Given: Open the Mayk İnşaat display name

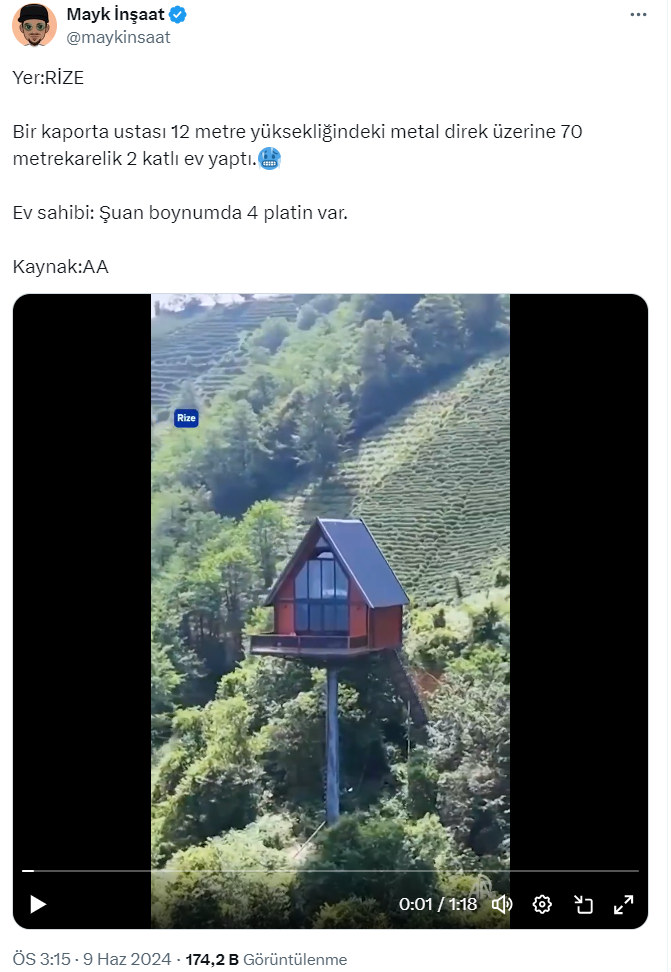Looking at the screenshot, I should 114,15.
